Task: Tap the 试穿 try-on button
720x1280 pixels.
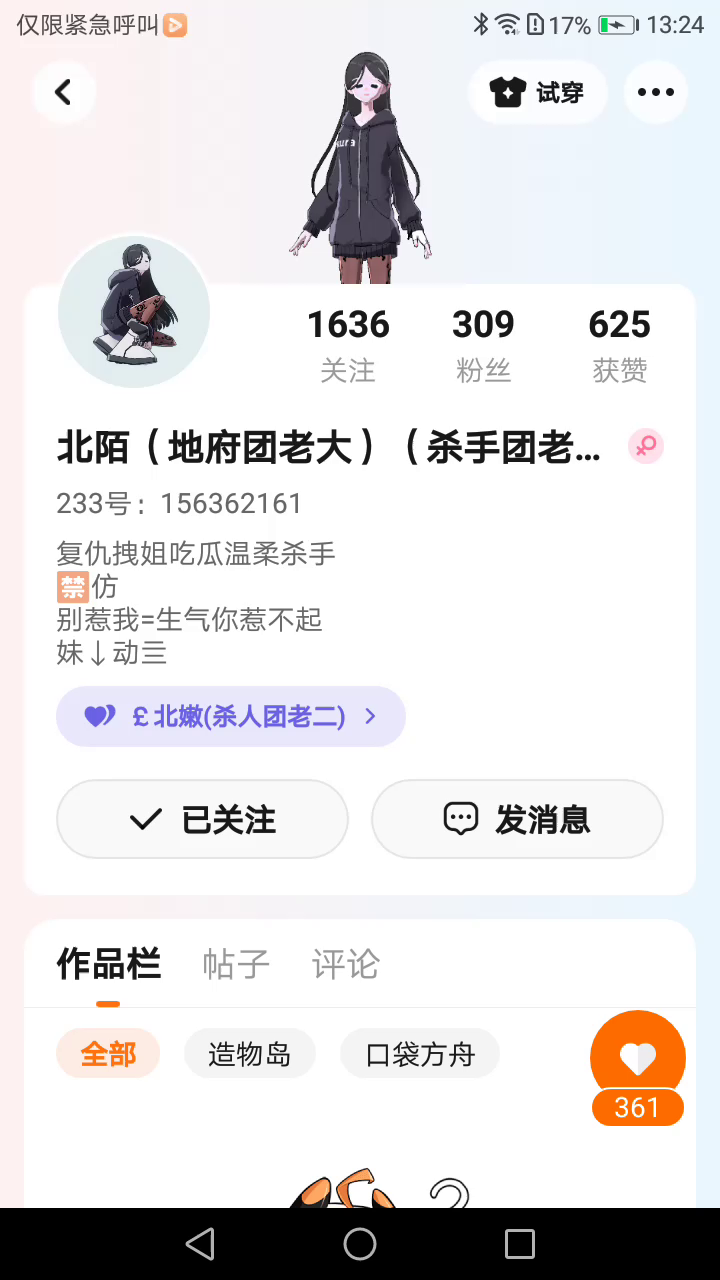Action: [x=537, y=93]
